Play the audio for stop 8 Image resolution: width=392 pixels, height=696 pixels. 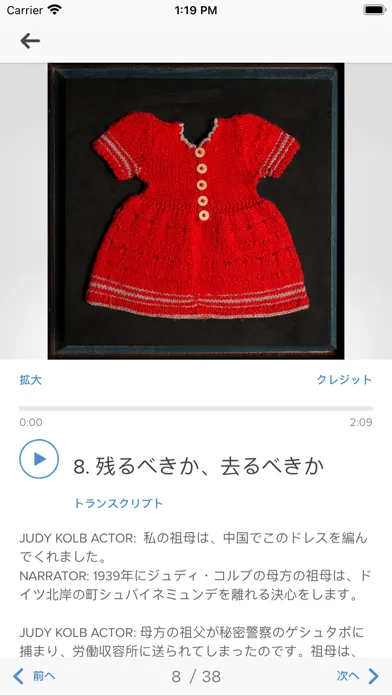pos(39,459)
